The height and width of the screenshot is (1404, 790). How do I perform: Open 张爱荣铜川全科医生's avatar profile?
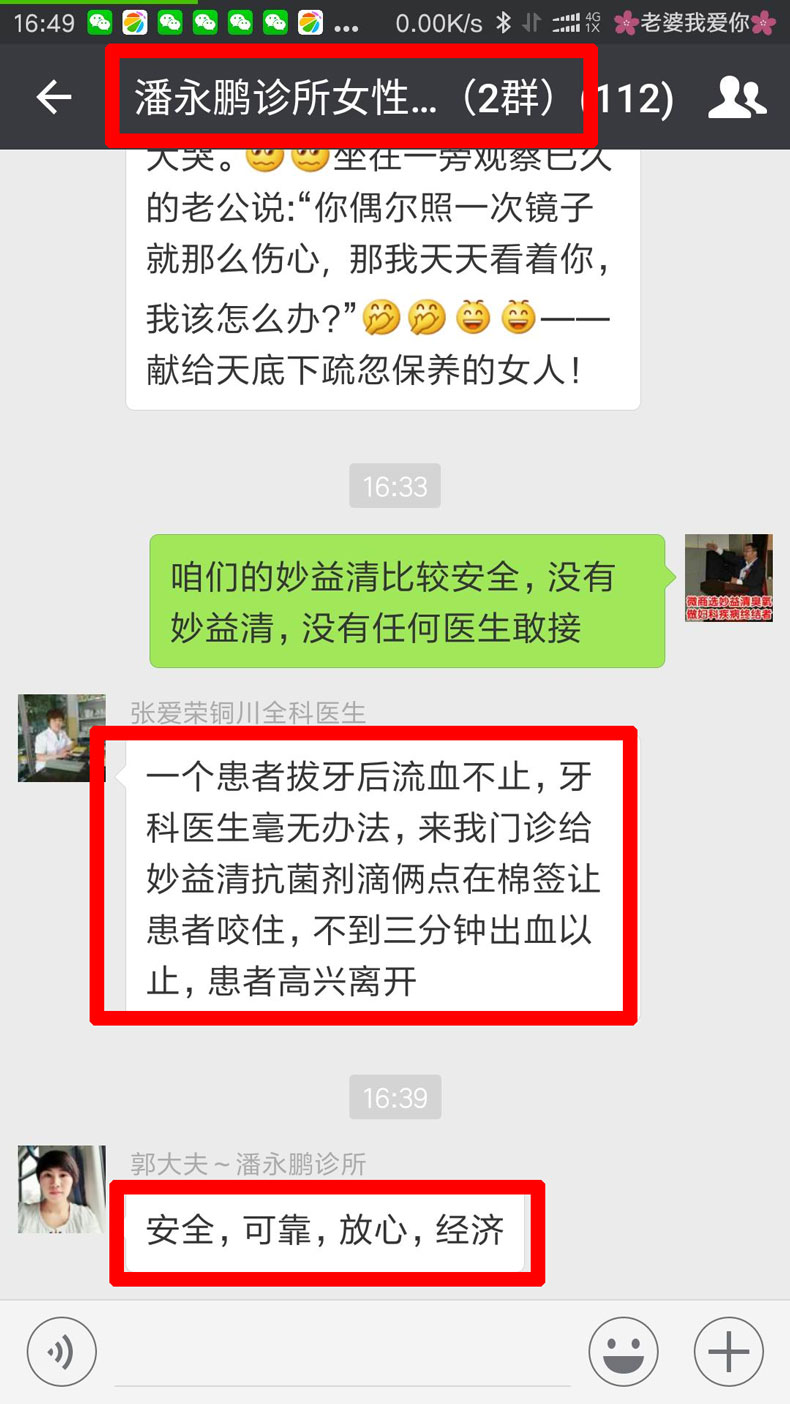pos(61,738)
